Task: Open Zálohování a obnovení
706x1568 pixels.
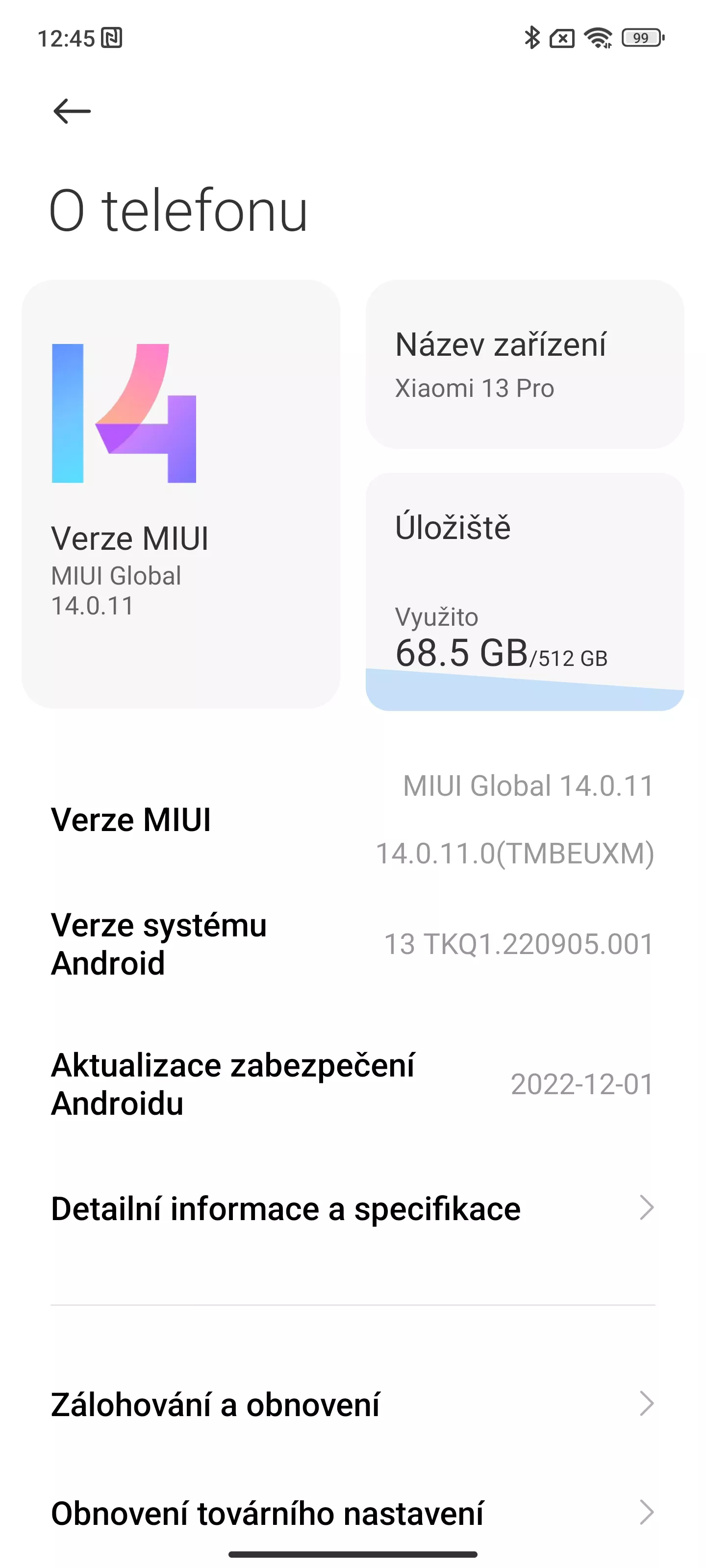Action: click(x=353, y=1404)
